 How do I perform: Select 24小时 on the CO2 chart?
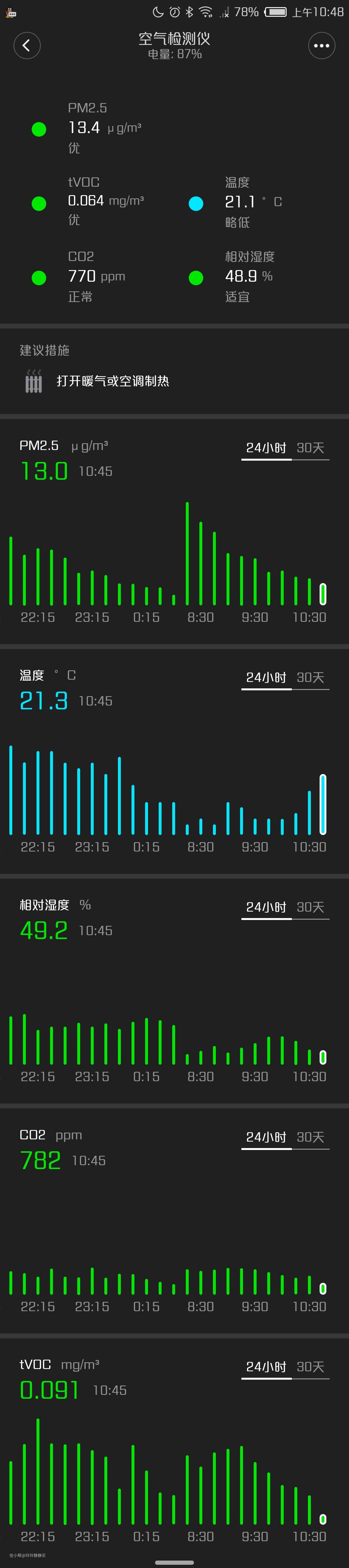point(266,1137)
